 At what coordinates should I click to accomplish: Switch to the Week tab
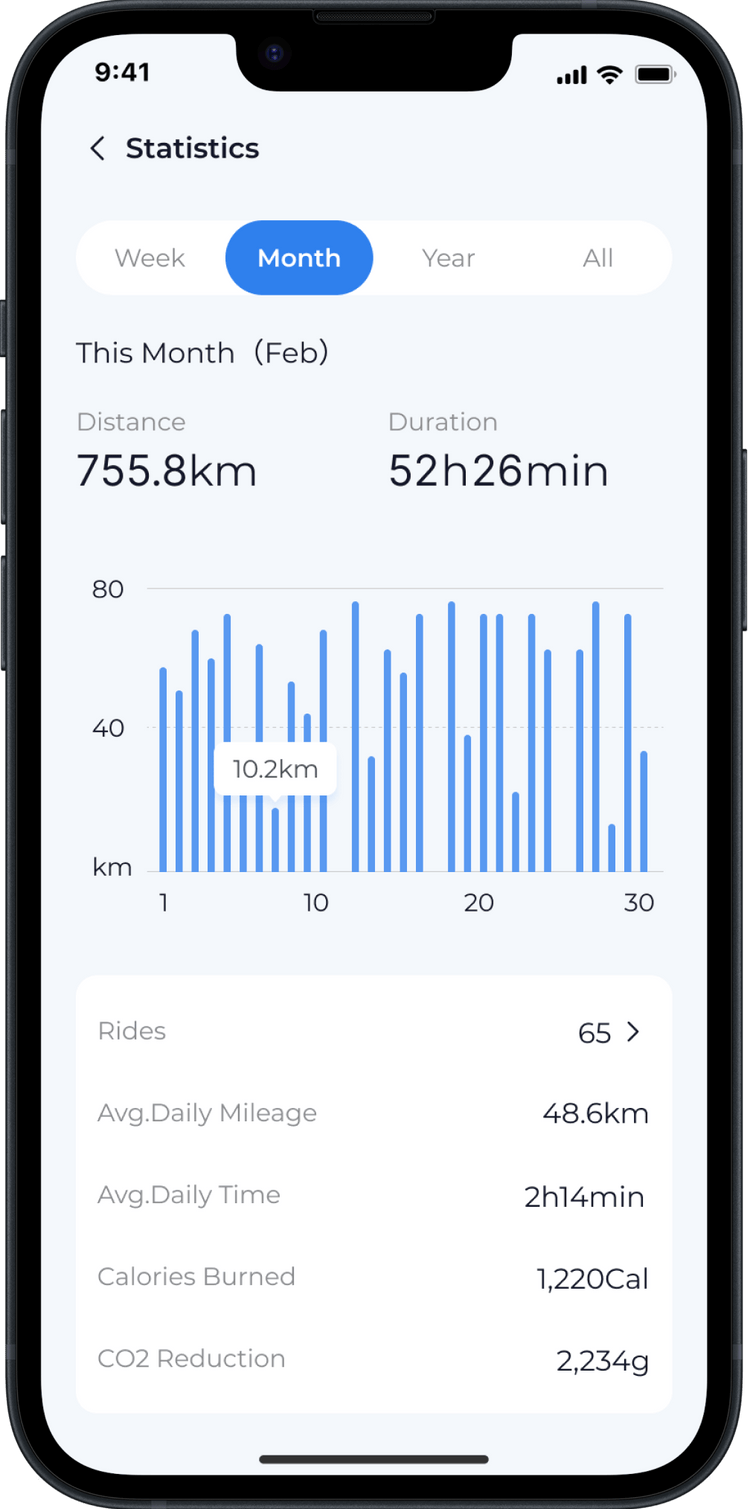tap(150, 258)
